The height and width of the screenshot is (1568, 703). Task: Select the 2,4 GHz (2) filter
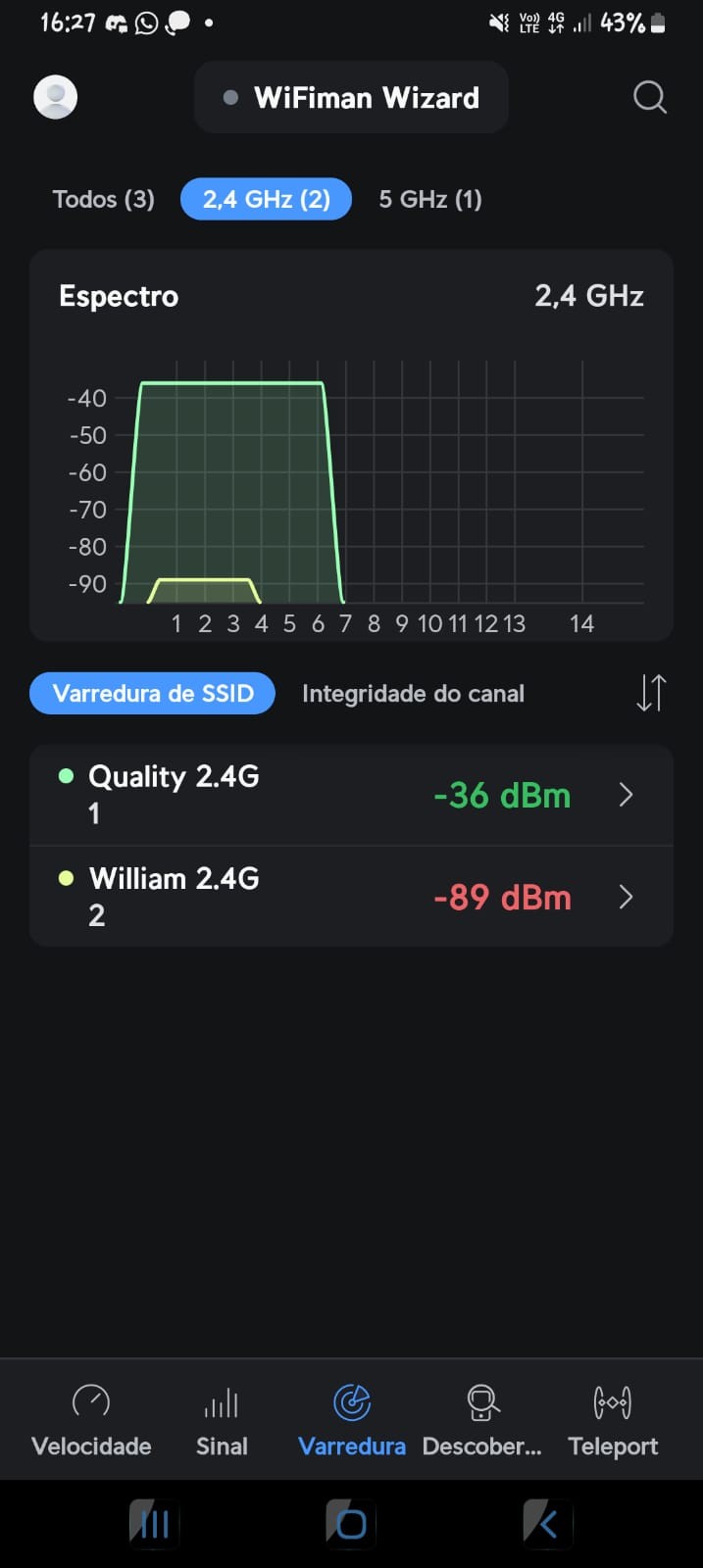pyautogui.click(x=266, y=199)
